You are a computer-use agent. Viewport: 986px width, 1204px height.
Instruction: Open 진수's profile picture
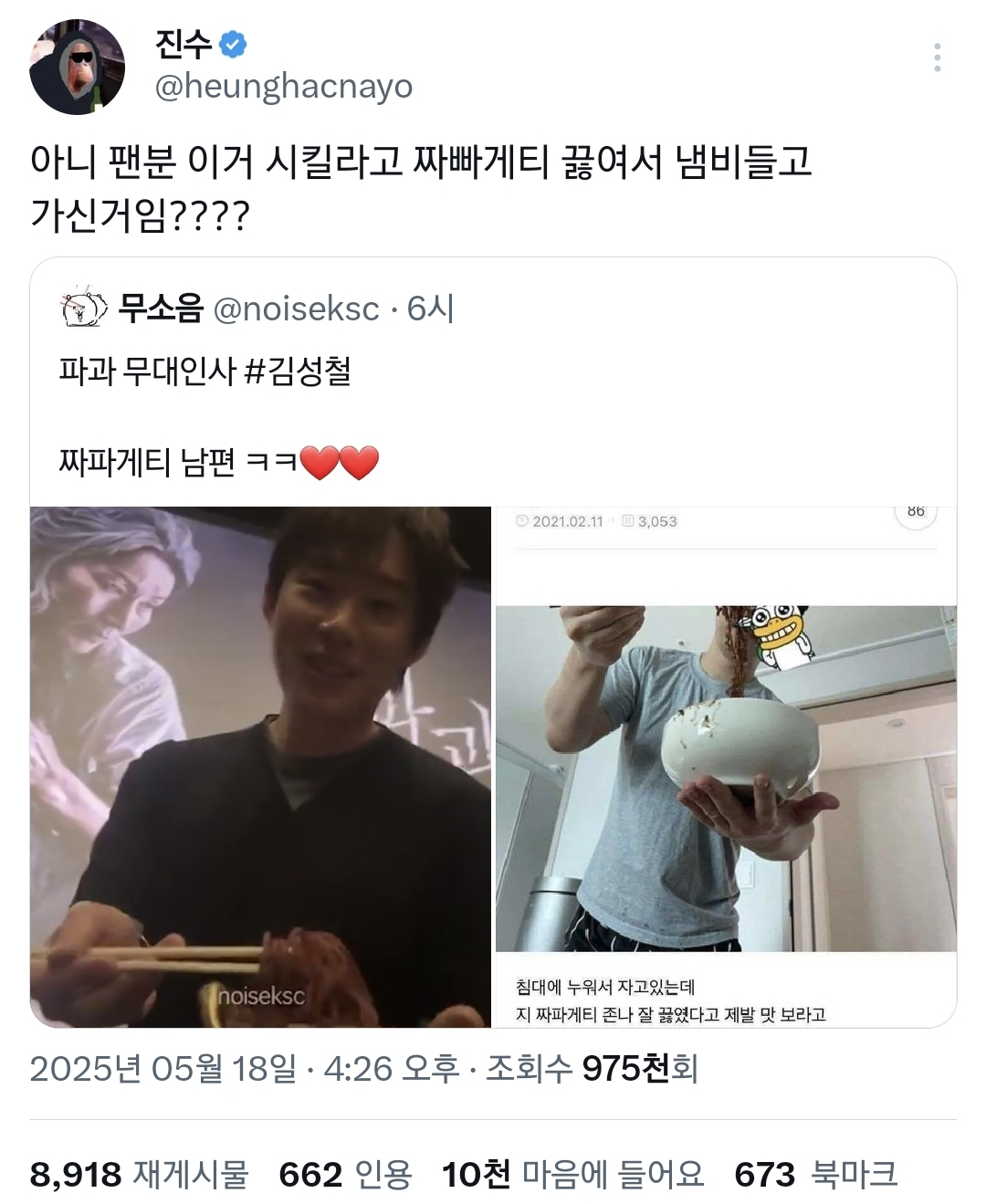(x=77, y=68)
